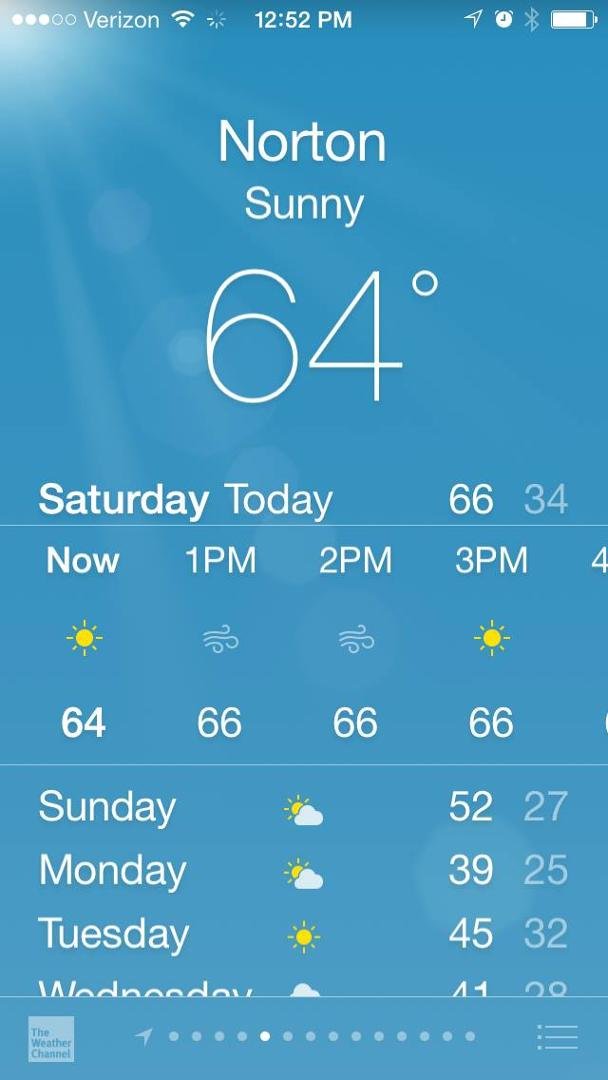Tap the page indicator dots
This screenshot has width=608, height=1080.
(305, 1036)
